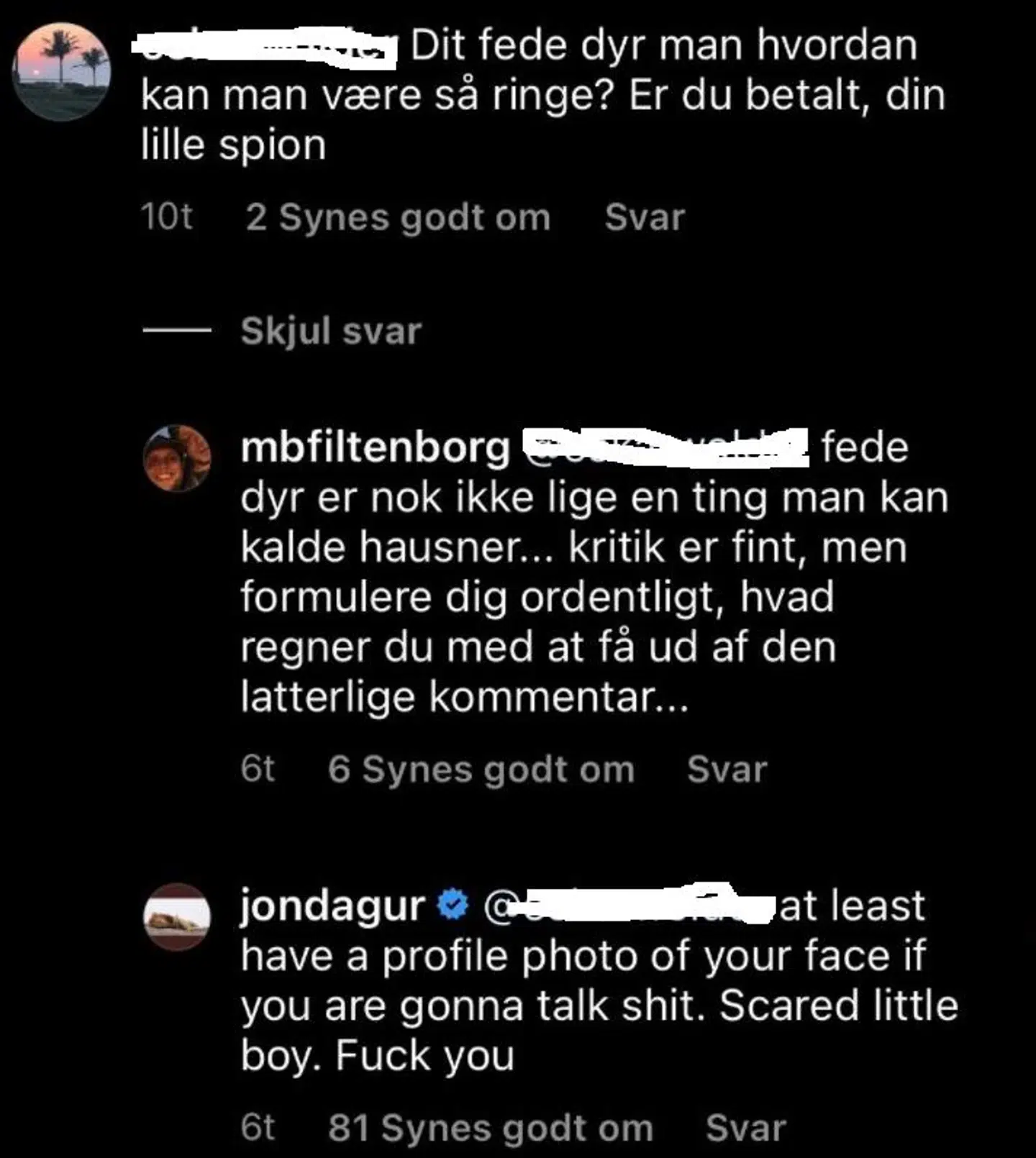Collapse replies with Skjul svar
This screenshot has height=1158, width=1036.
330,332
